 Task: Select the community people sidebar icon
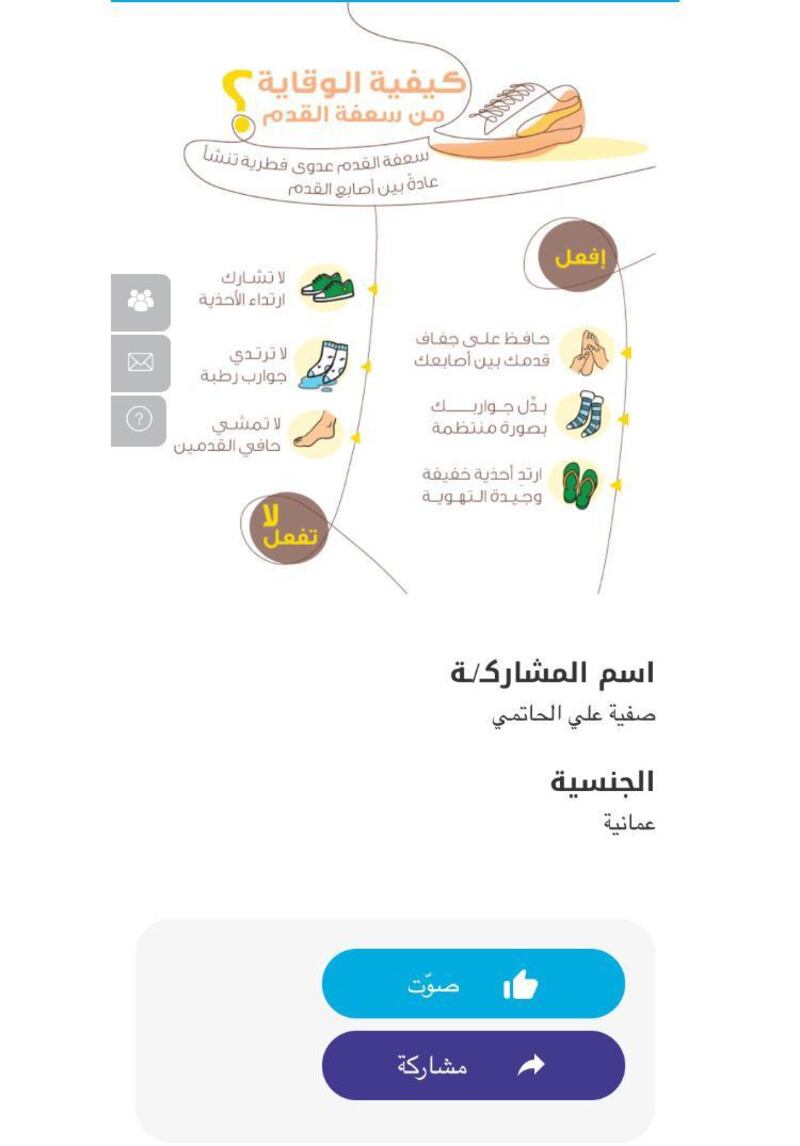coord(139,298)
